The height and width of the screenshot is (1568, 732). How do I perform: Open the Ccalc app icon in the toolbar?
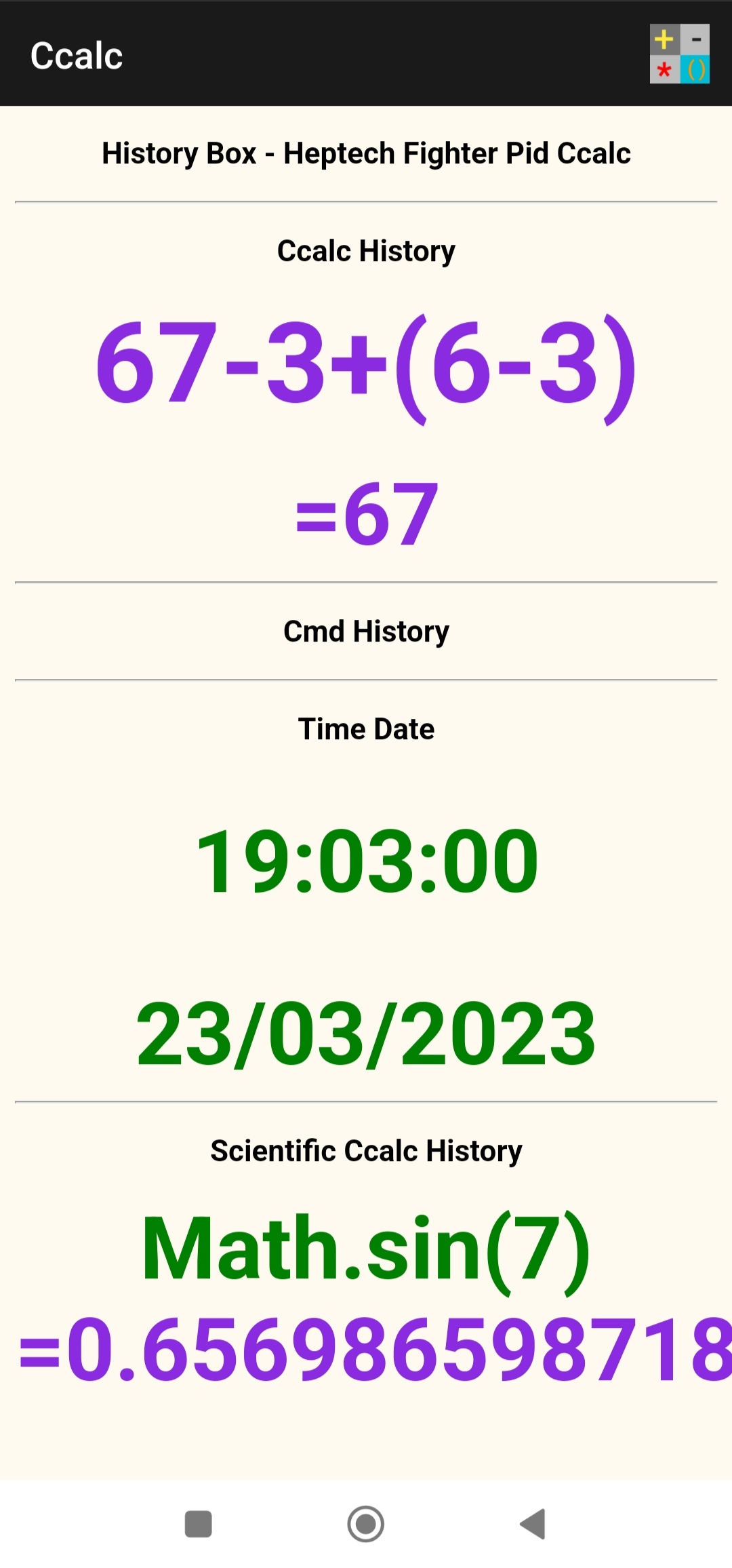679,56
